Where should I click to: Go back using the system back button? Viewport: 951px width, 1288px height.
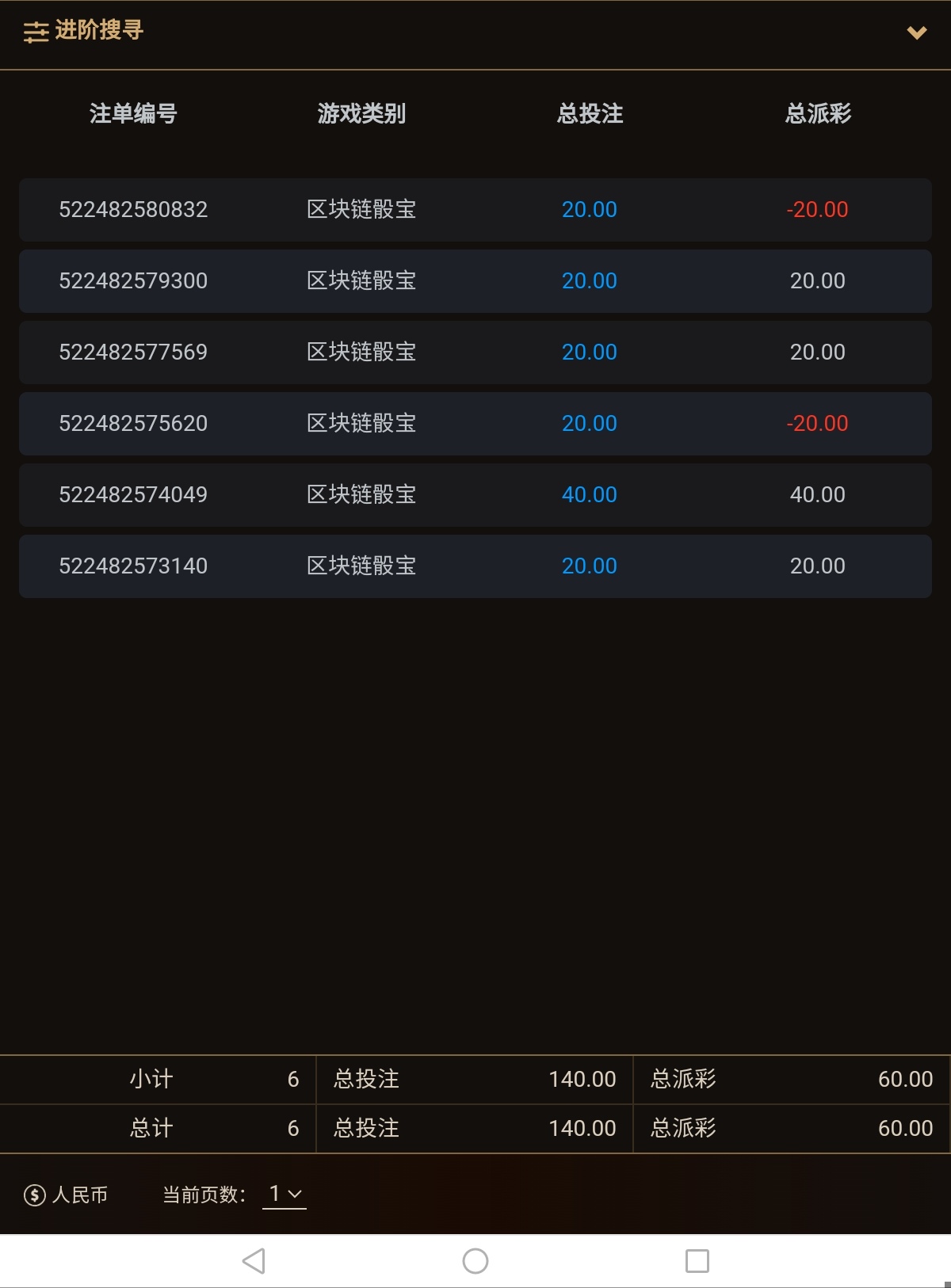[x=254, y=1260]
